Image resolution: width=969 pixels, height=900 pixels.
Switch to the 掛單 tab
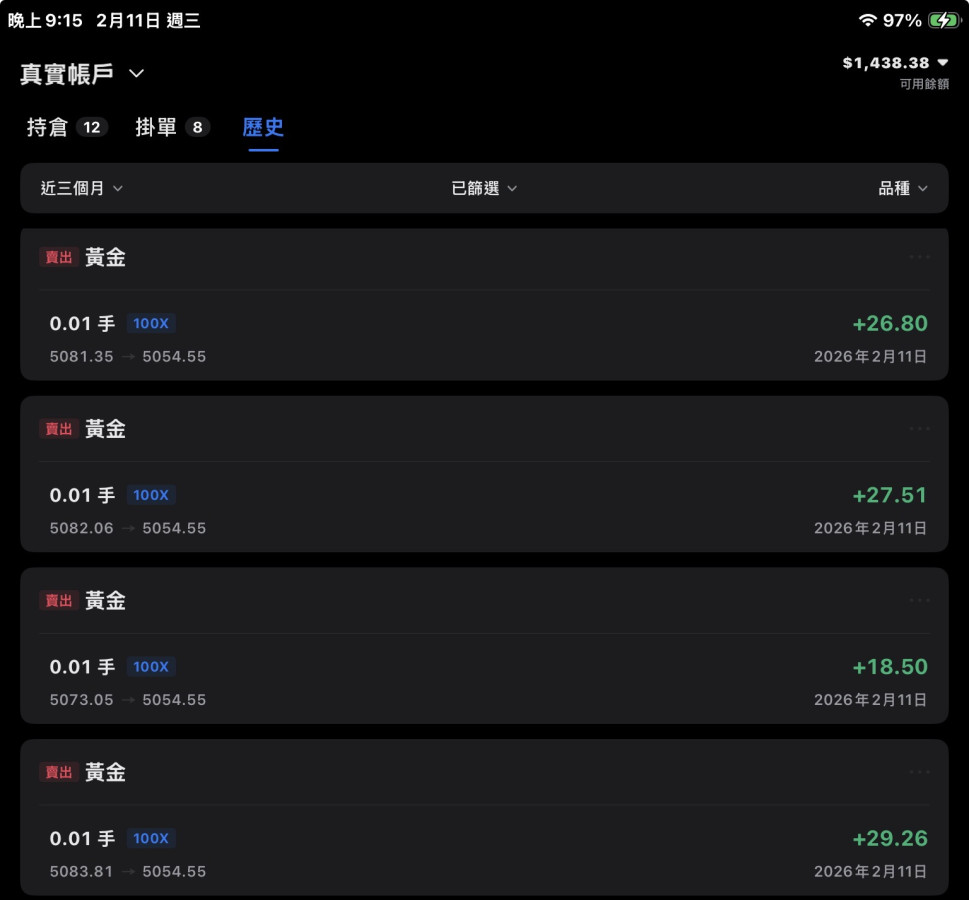click(x=172, y=127)
